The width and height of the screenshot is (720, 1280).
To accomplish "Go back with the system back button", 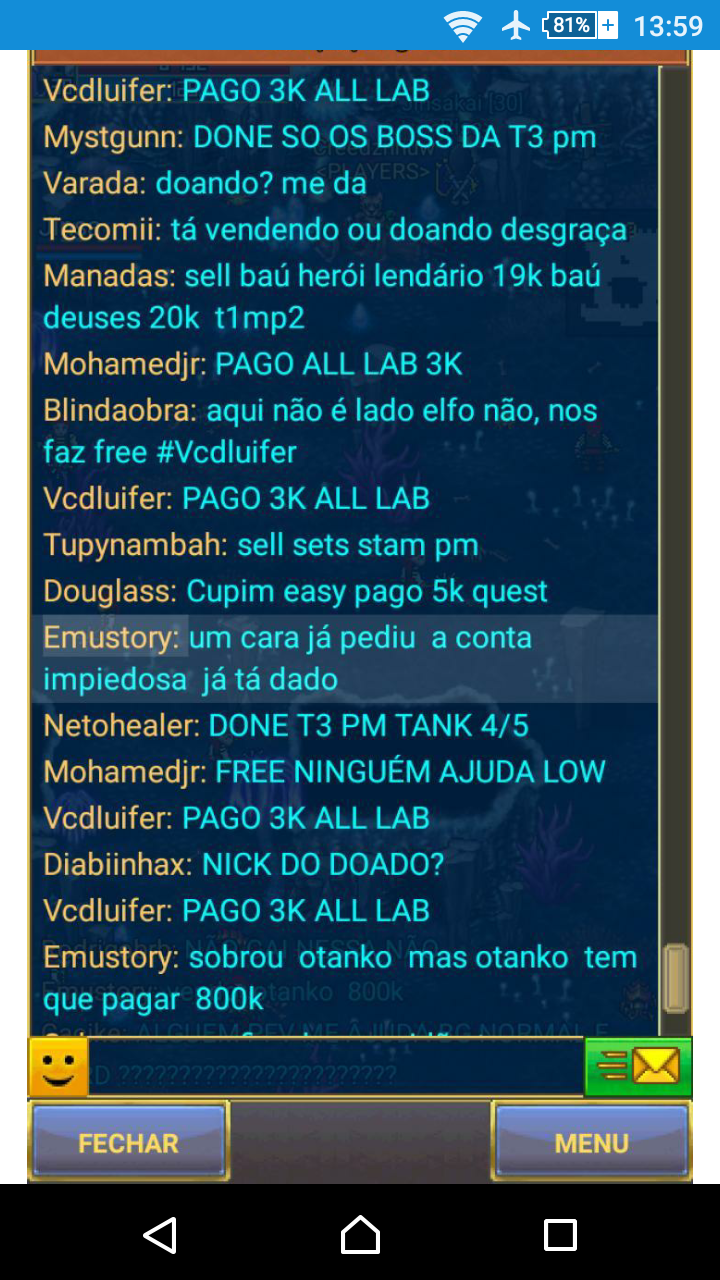I will (160, 1234).
